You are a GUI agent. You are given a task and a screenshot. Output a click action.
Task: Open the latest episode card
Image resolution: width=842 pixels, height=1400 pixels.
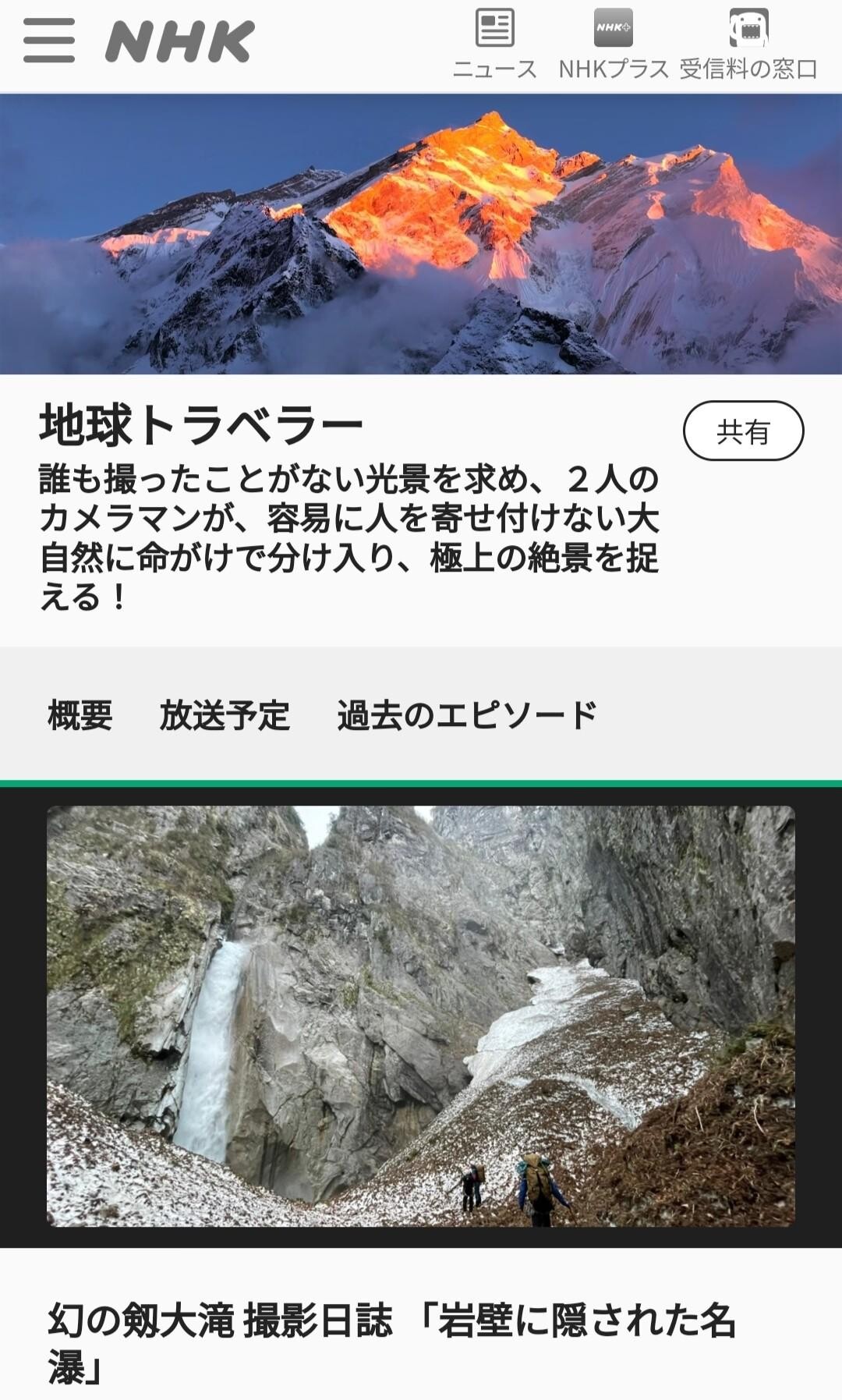click(421, 1092)
